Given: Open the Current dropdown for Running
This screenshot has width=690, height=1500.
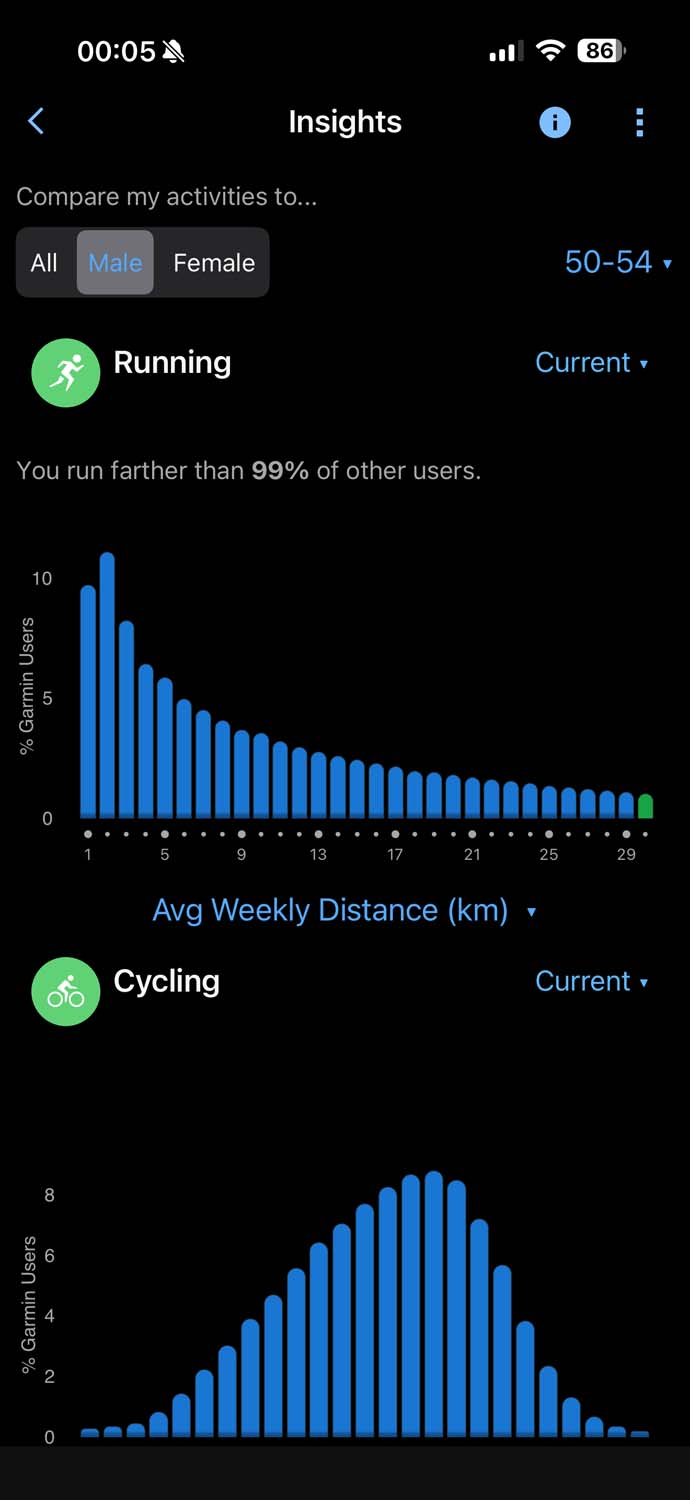Looking at the screenshot, I should (591, 362).
